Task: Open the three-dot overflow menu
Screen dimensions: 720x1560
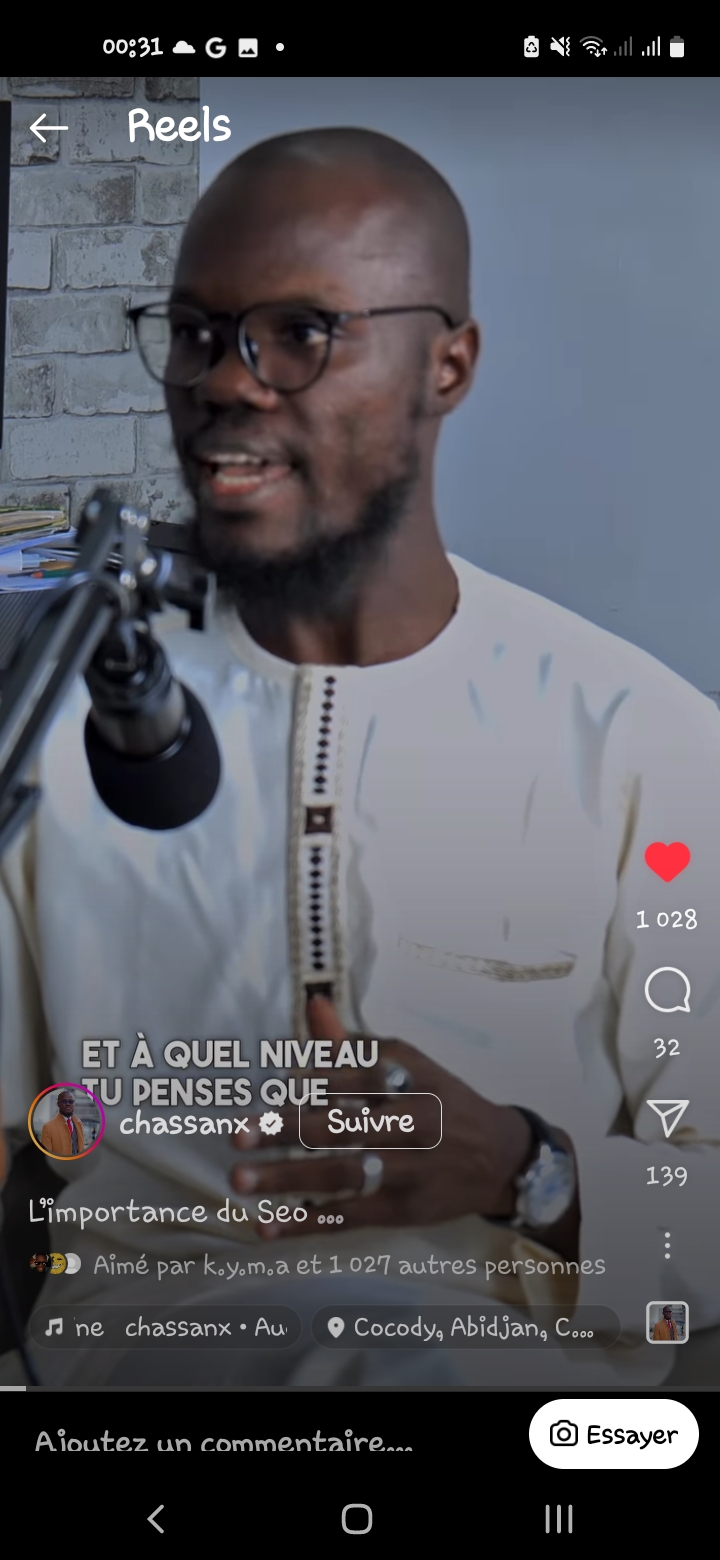Action: (667, 1245)
